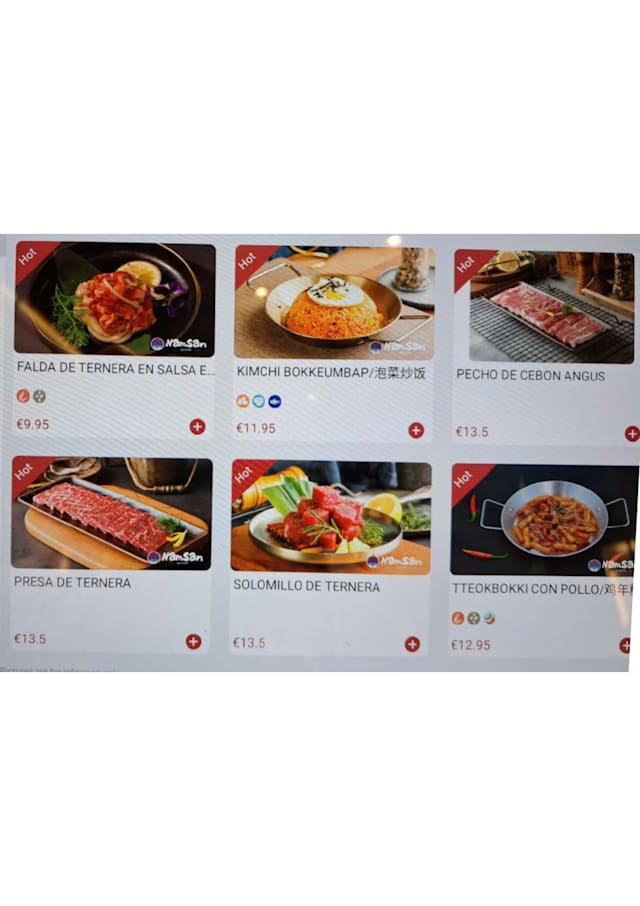Viewport: 640px width, 906px height.
Task: Add Kimchi Bokkeumbap to the order
Action: pyautogui.click(x=415, y=430)
